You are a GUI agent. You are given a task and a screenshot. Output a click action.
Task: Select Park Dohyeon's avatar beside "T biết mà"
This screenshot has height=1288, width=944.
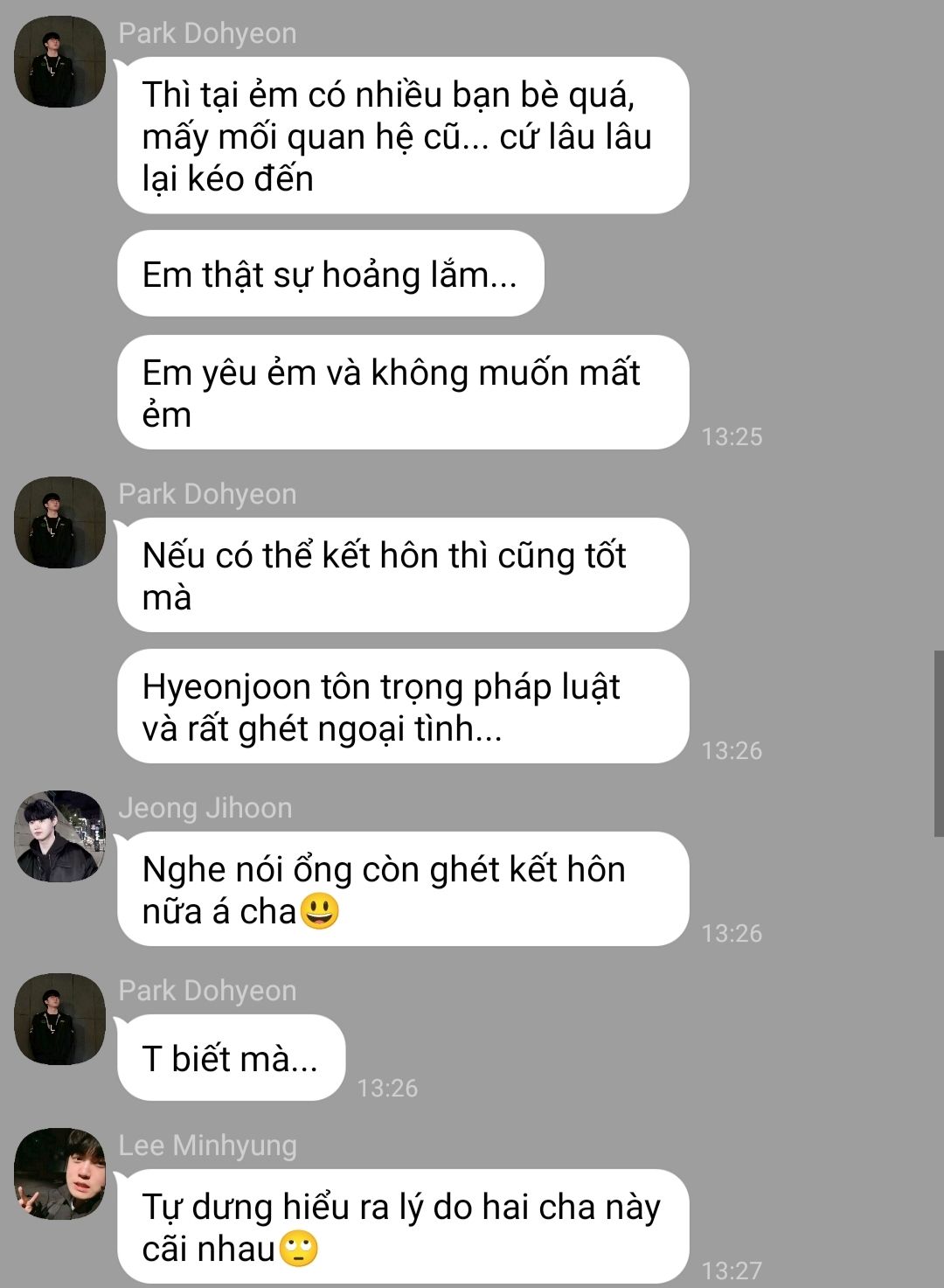(59, 1019)
